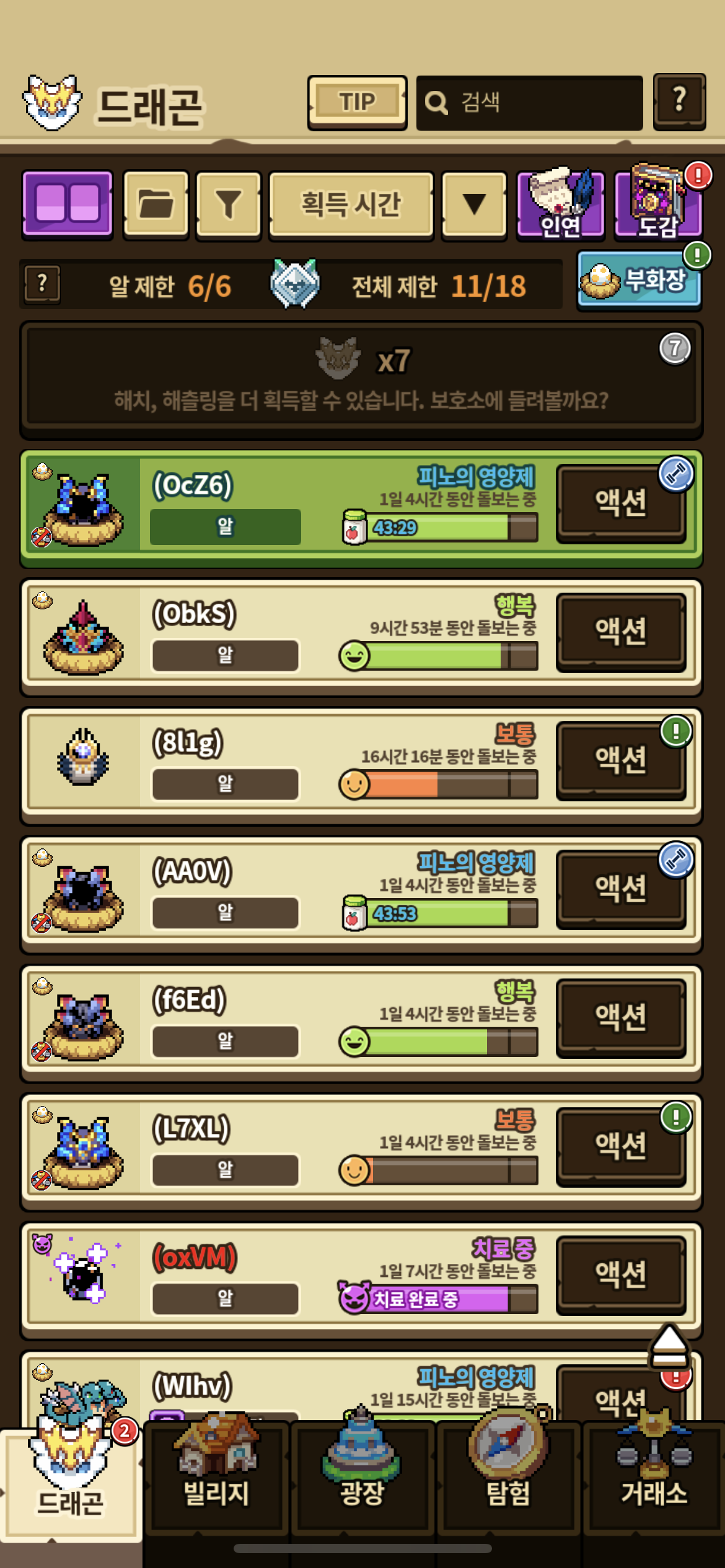Open the help question mark in header
The height and width of the screenshot is (1568, 725).
(679, 101)
